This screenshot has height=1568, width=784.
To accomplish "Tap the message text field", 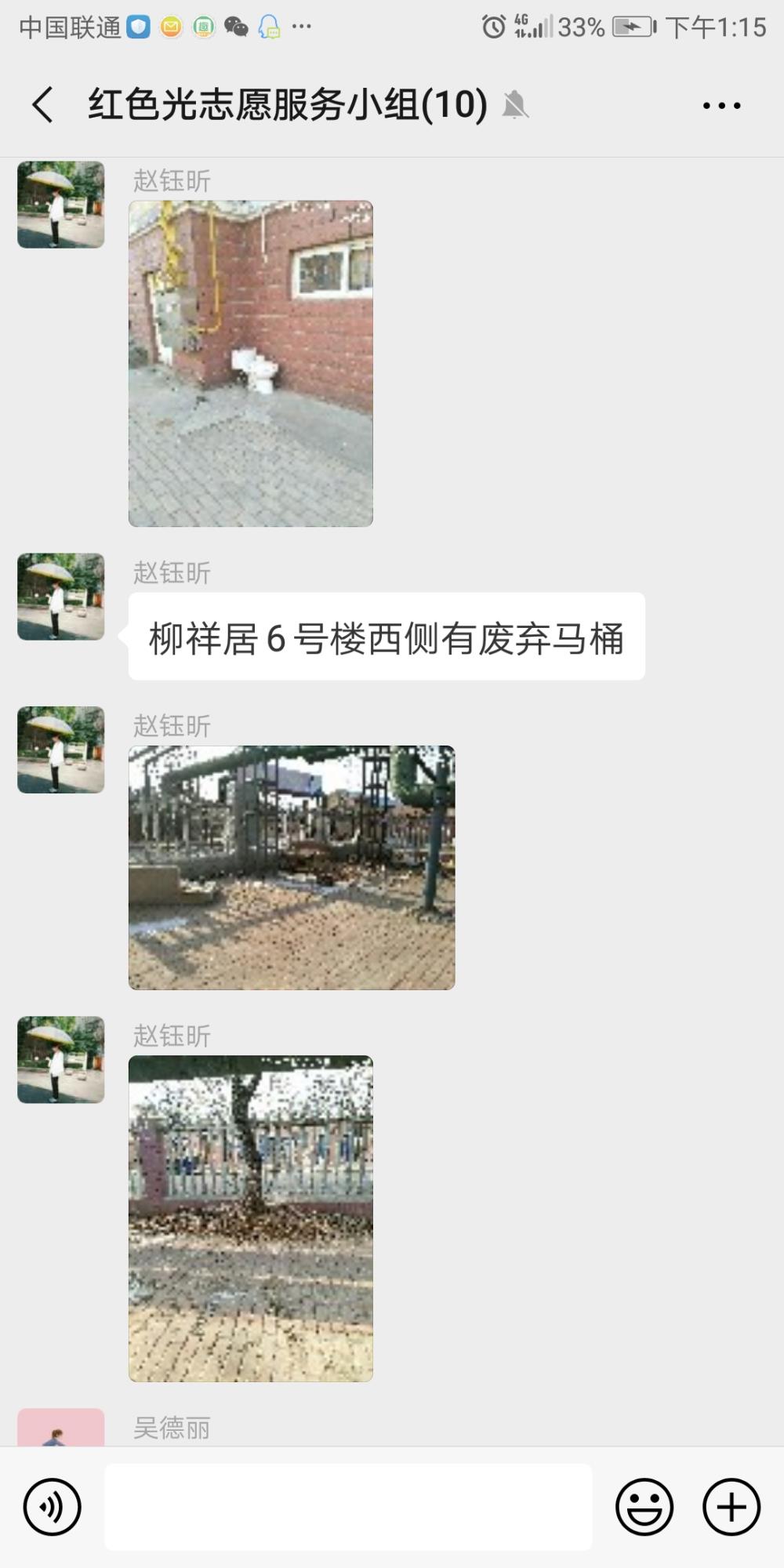I will pos(348,1507).
